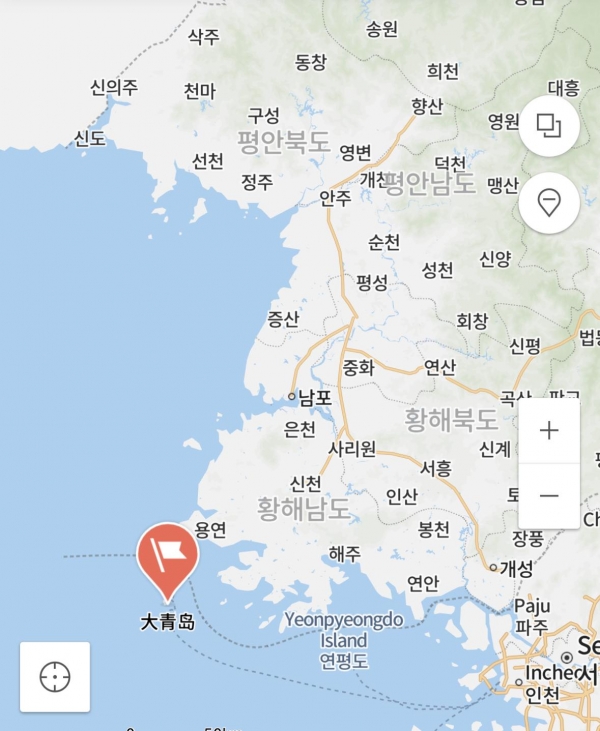Image resolution: width=600 pixels, height=731 pixels.
Task: Select the 大青島 flag marker
Action: [168, 555]
